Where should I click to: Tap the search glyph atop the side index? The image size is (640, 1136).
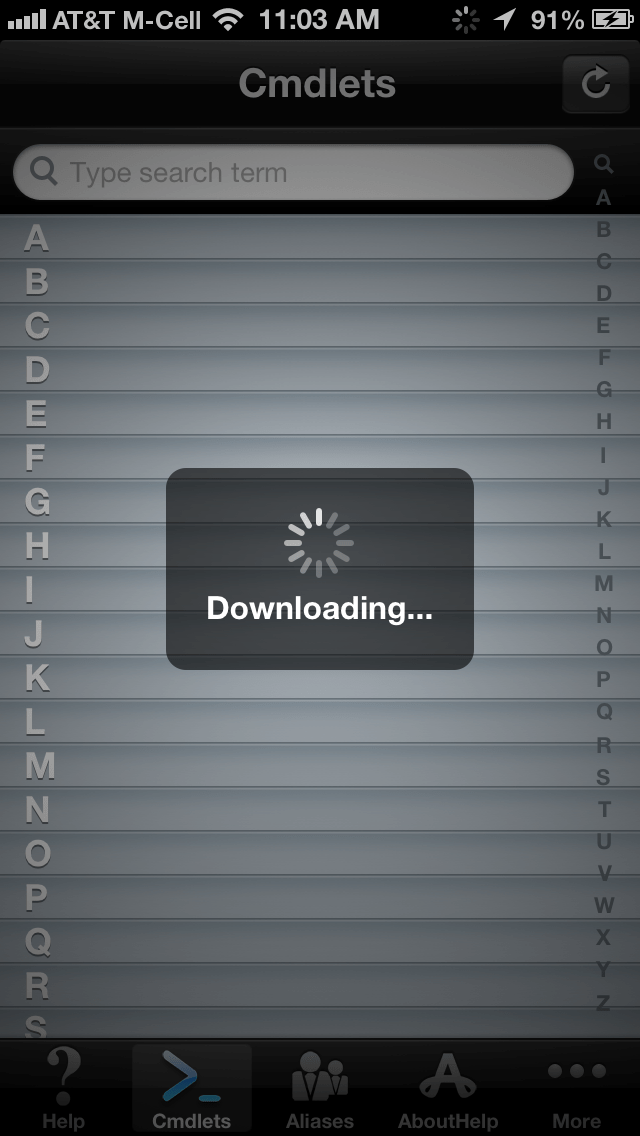[603, 163]
